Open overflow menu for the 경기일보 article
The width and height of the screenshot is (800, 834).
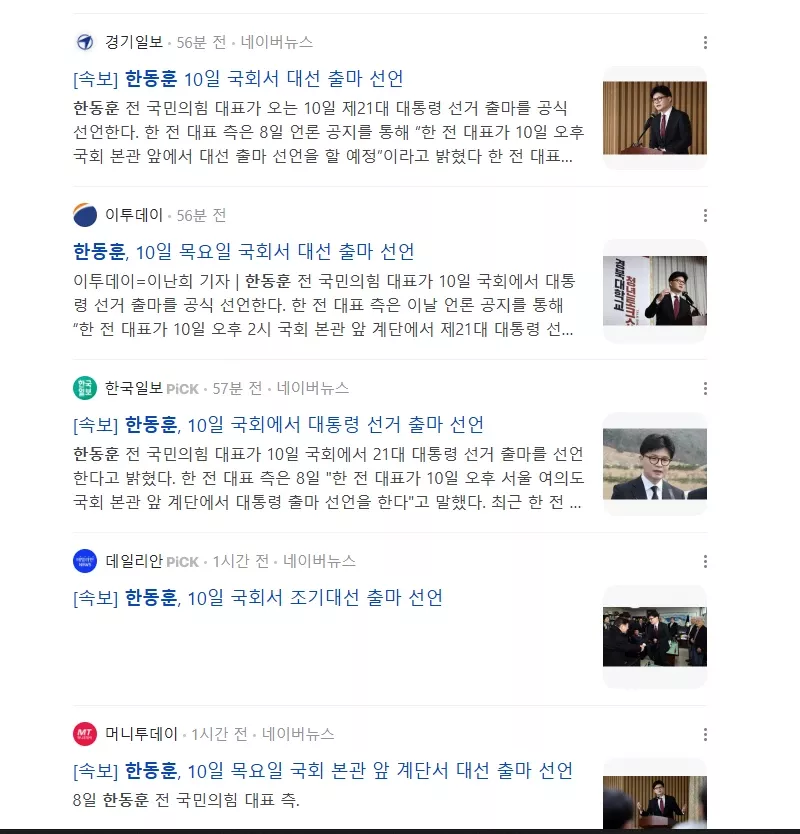[705, 43]
